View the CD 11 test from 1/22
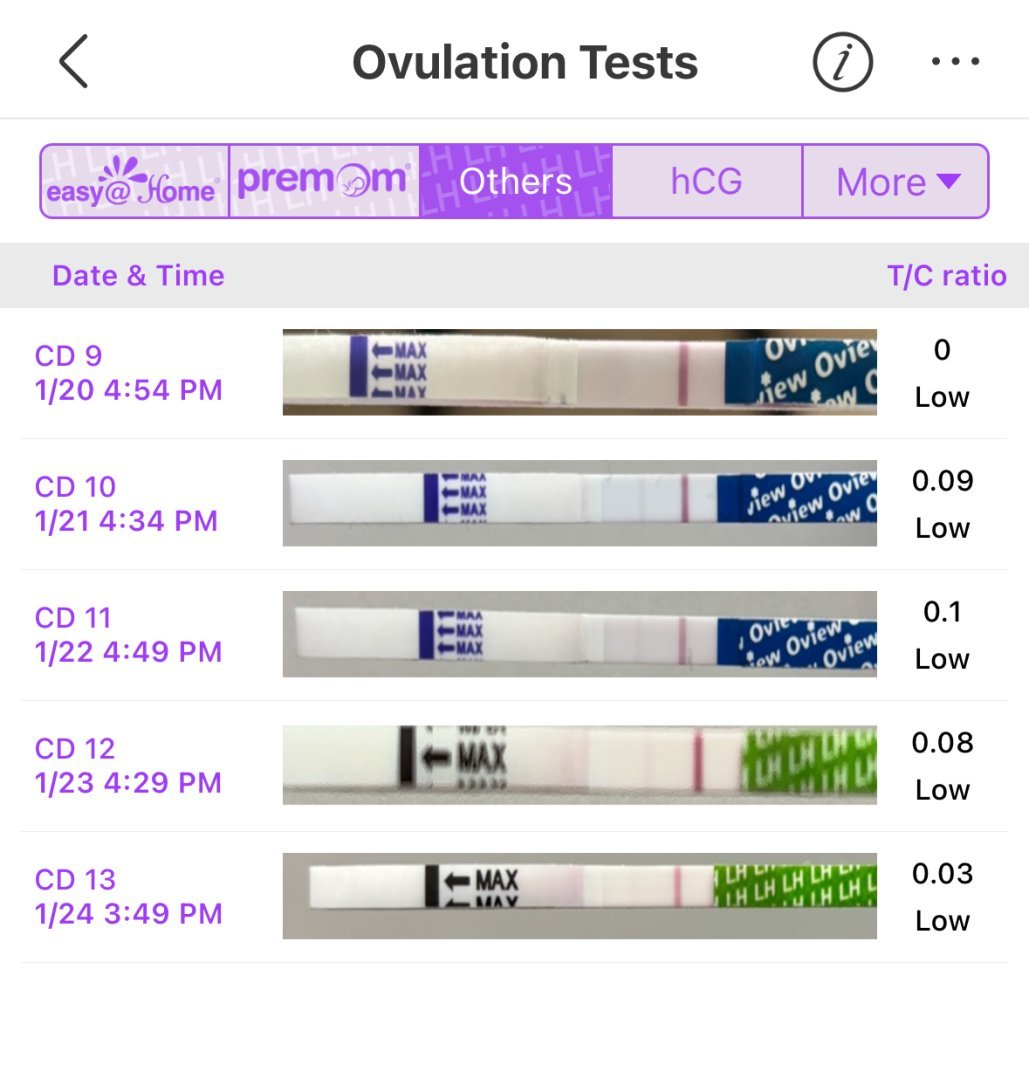The height and width of the screenshot is (1070, 1029). (579, 634)
